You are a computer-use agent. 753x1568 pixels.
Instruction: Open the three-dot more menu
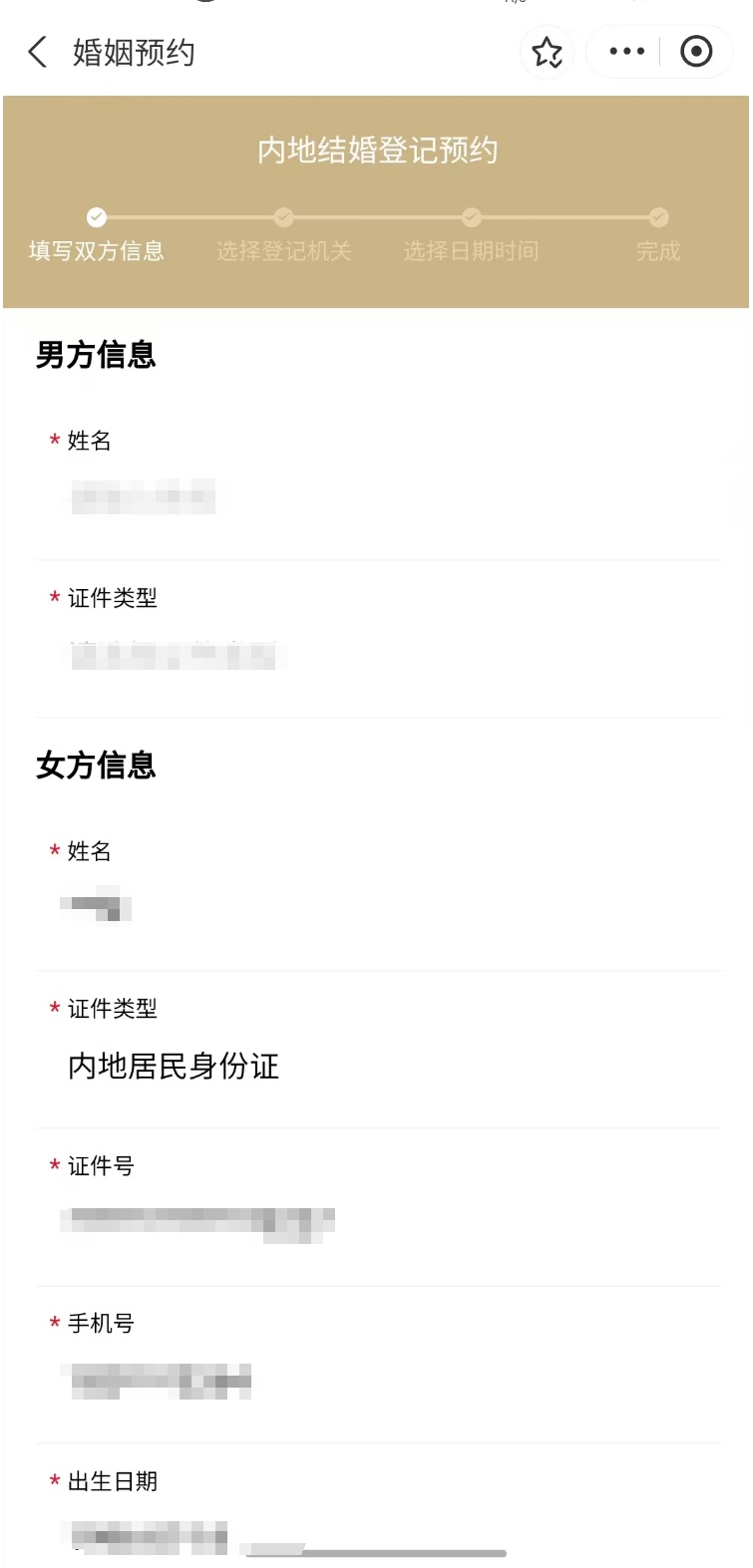point(626,52)
